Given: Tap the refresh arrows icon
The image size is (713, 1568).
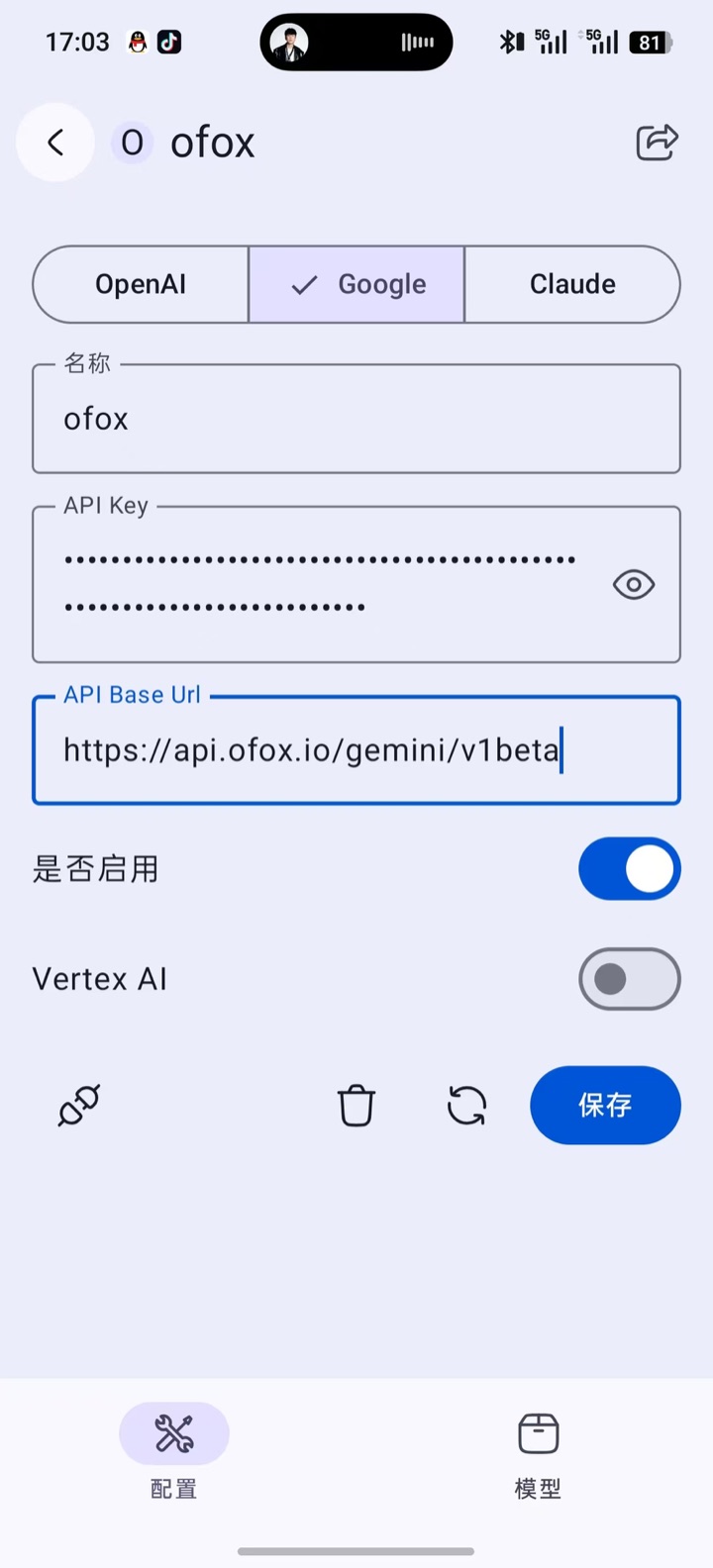Looking at the screenshot, I should 467,1106.
